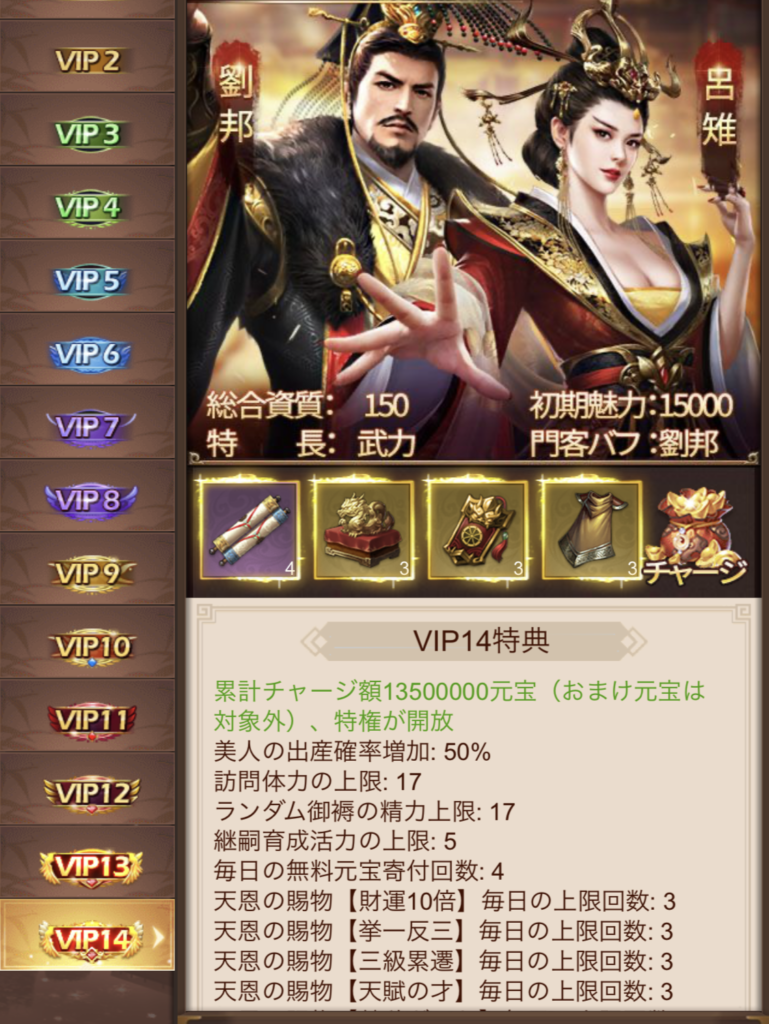View the VIP 5 tab

88,280
